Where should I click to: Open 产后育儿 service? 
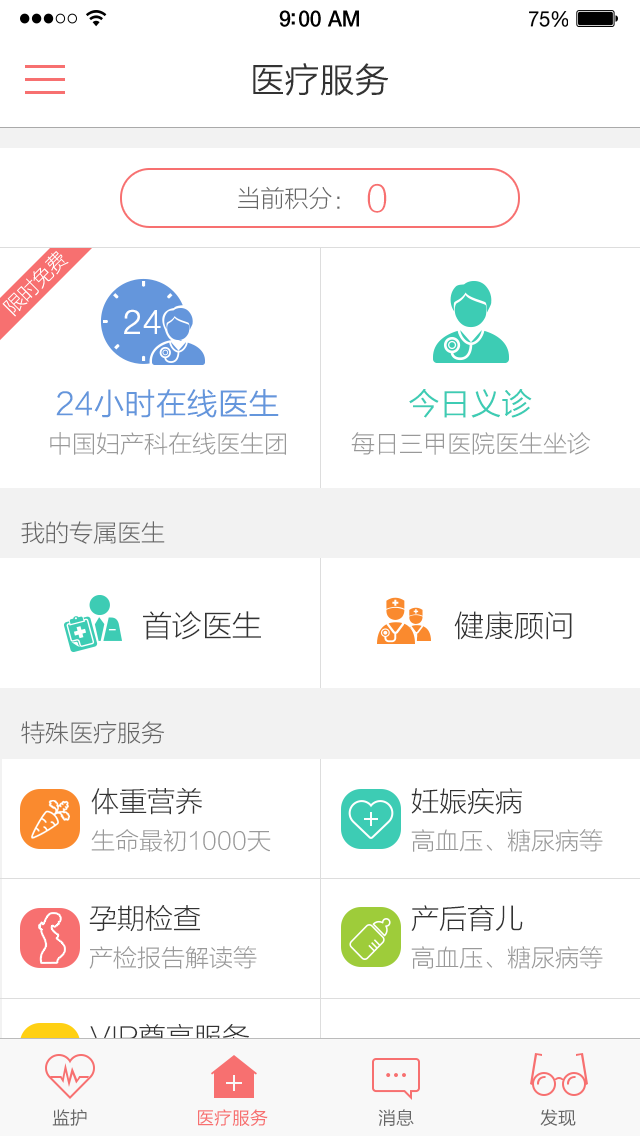[x=480, y=938]
